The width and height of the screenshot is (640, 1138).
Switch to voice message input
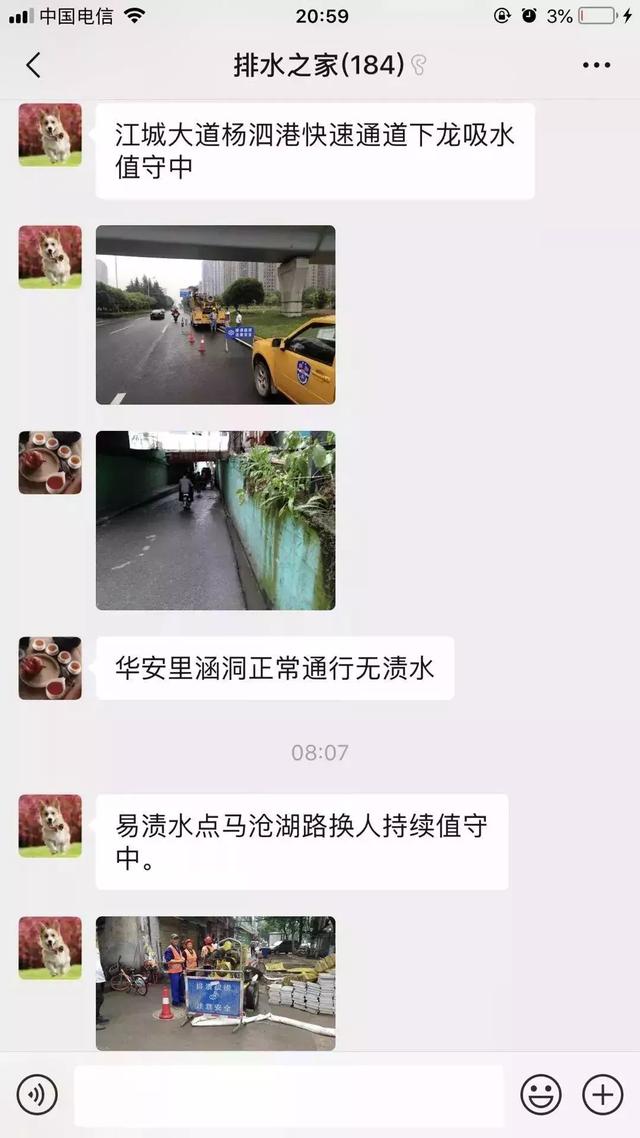37,1095
